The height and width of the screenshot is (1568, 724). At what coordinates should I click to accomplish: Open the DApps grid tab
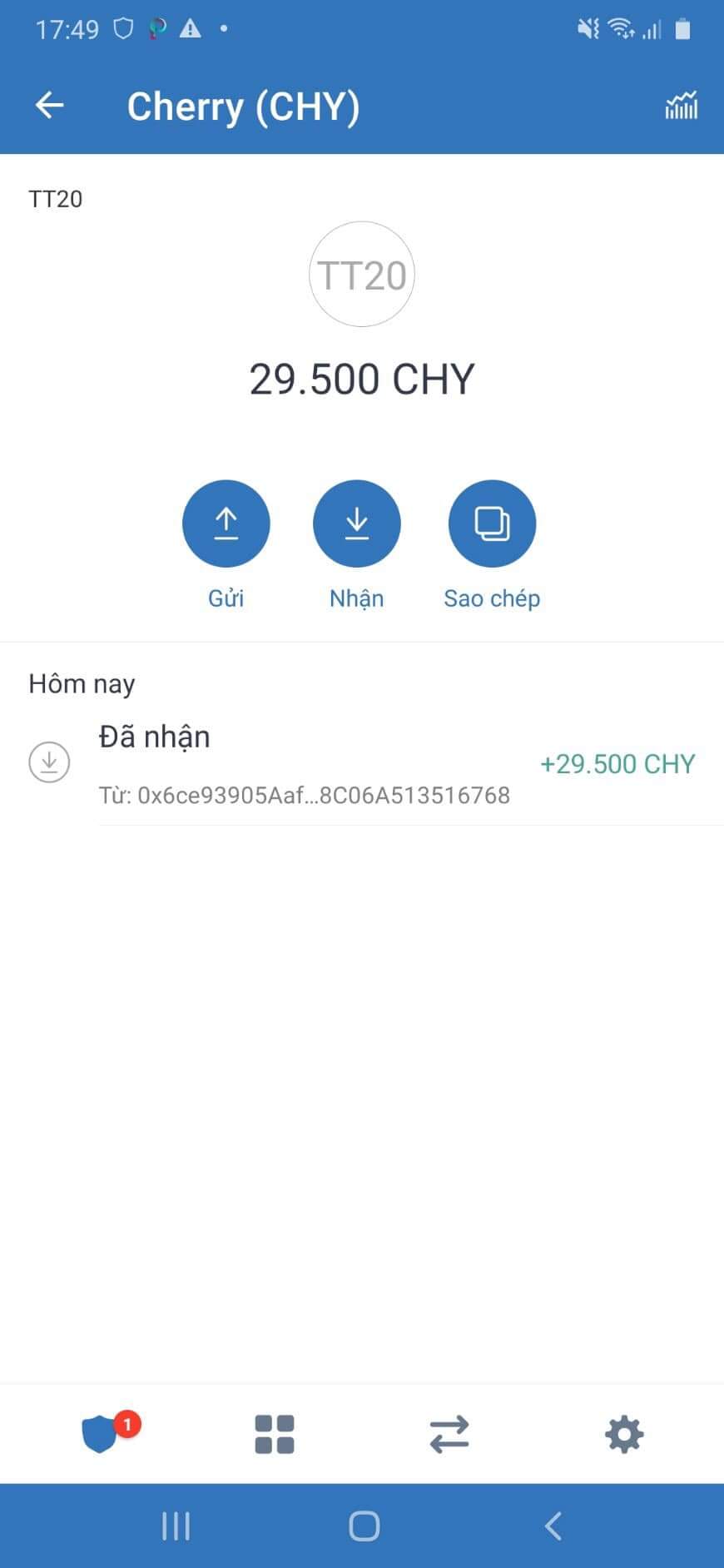pos(275,1434)
